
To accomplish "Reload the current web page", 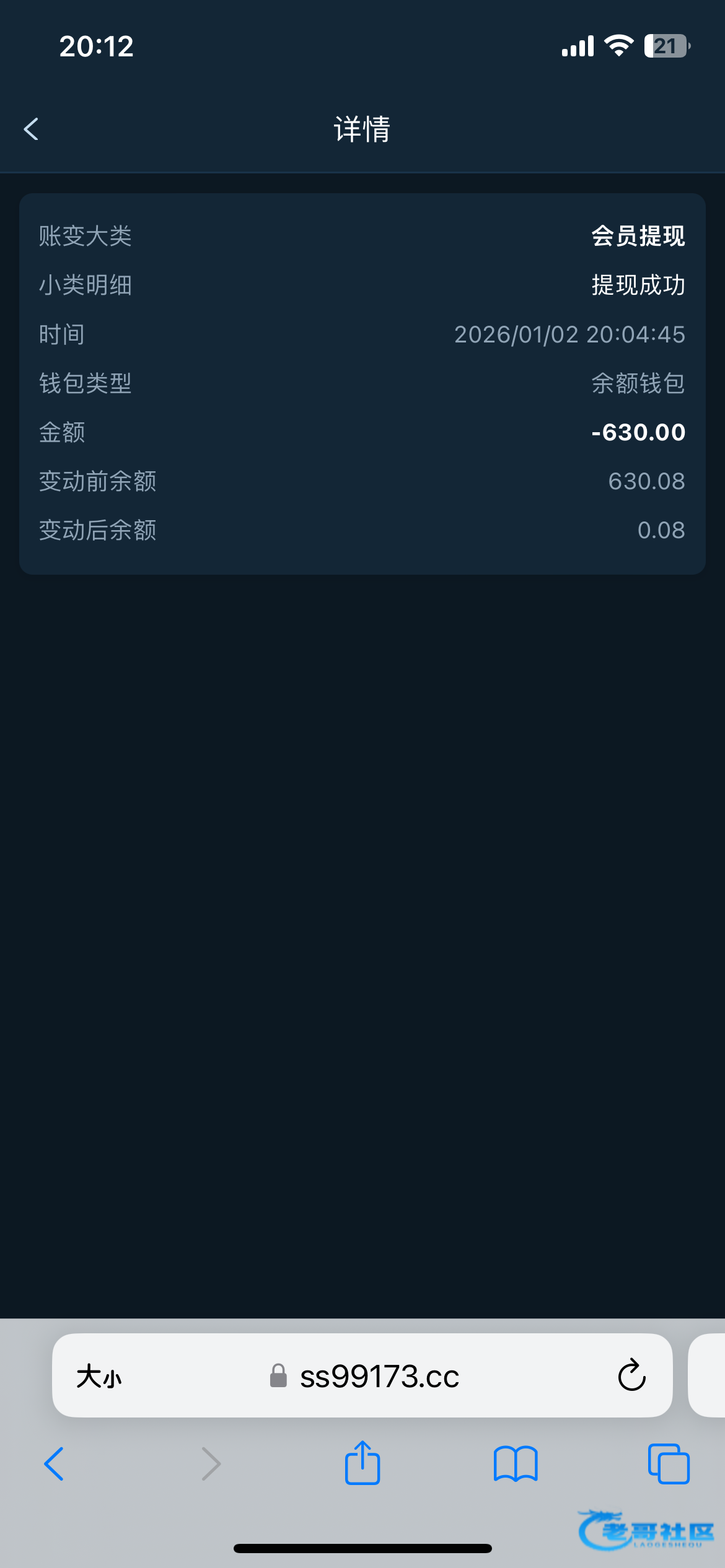I will [x=631, y=1376].
